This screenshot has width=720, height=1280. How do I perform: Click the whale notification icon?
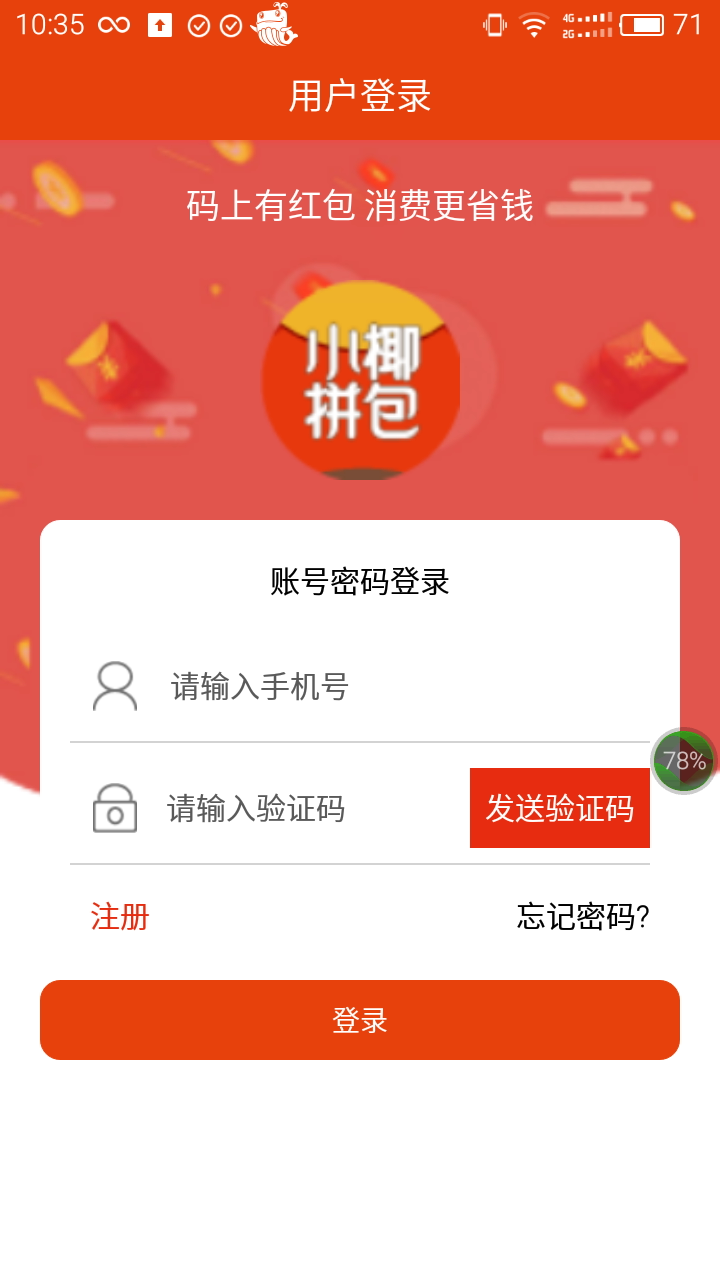point(272,25)
